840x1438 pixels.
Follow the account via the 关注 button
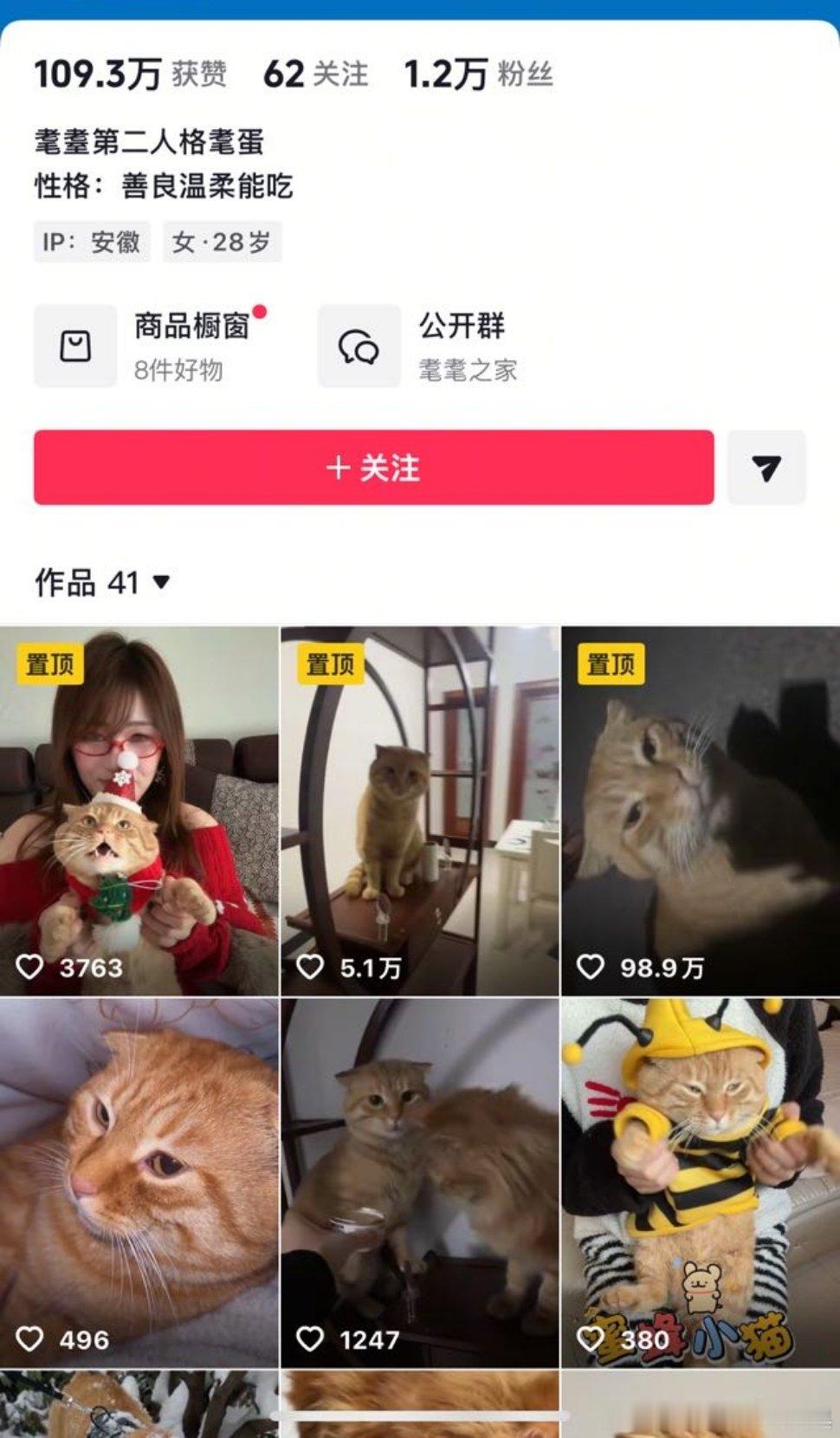(372, 468)
